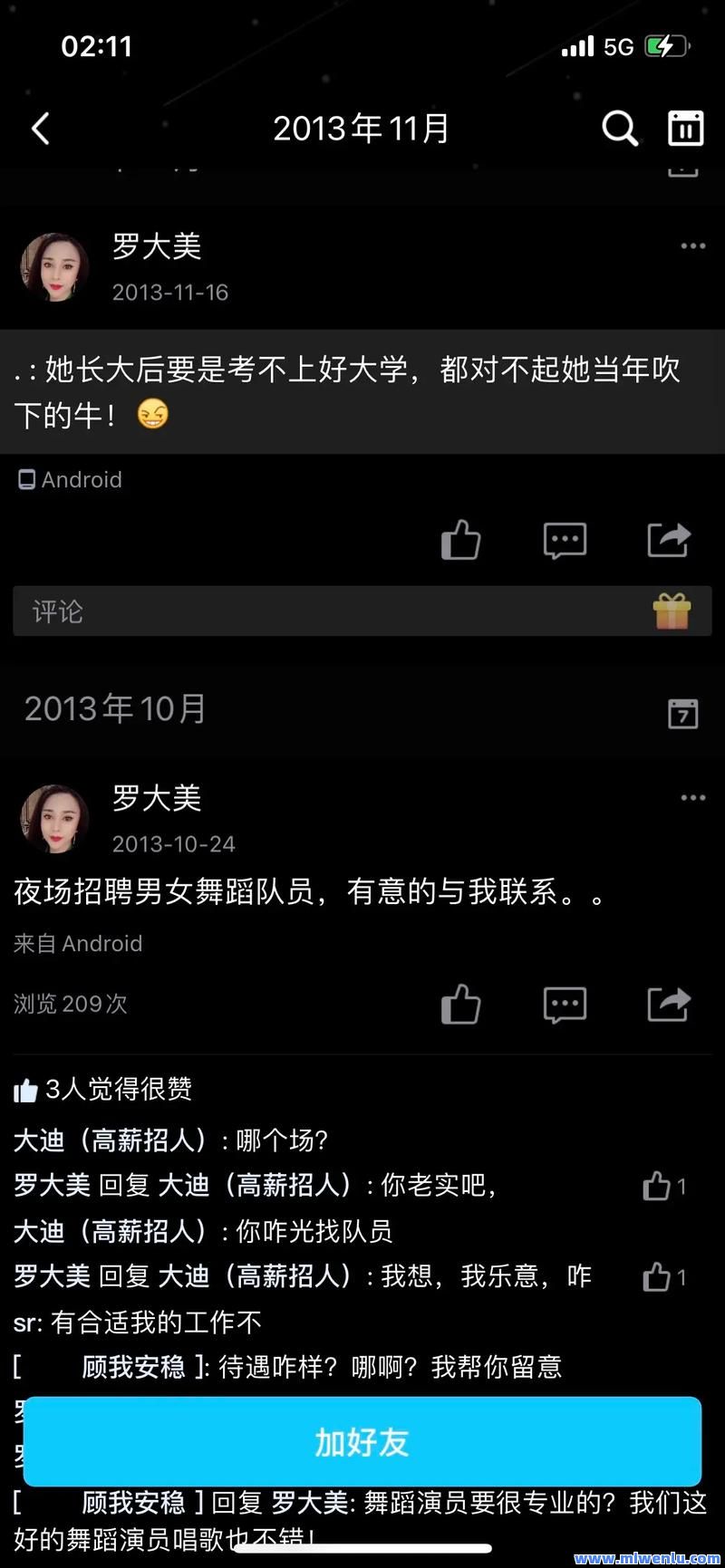Tap the gift icon in the comment bar
This screenshot has height=1568, width=725.
coord(672,611)
